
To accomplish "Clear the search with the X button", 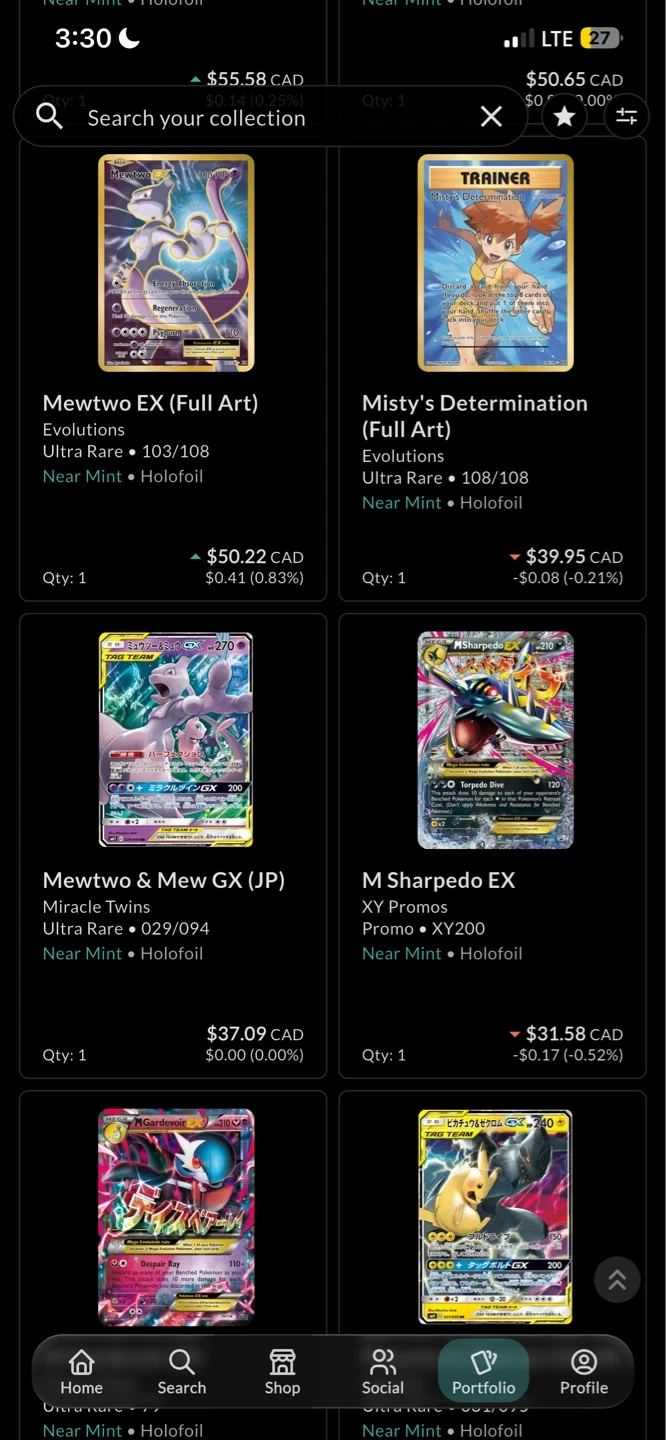I will pyautogui.click(x=491, y=117).
